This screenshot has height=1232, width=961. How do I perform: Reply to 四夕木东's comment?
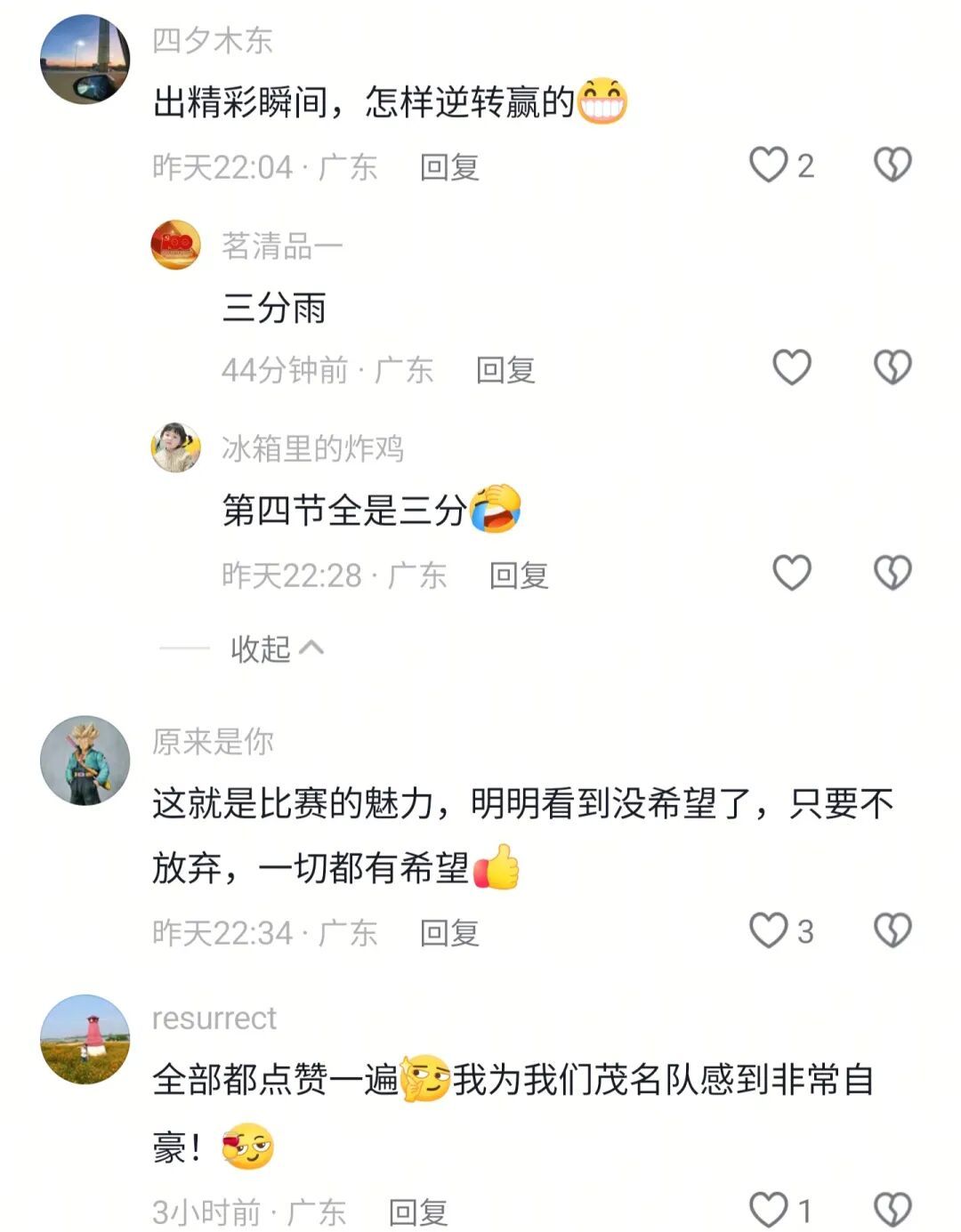tap(449, 167)
